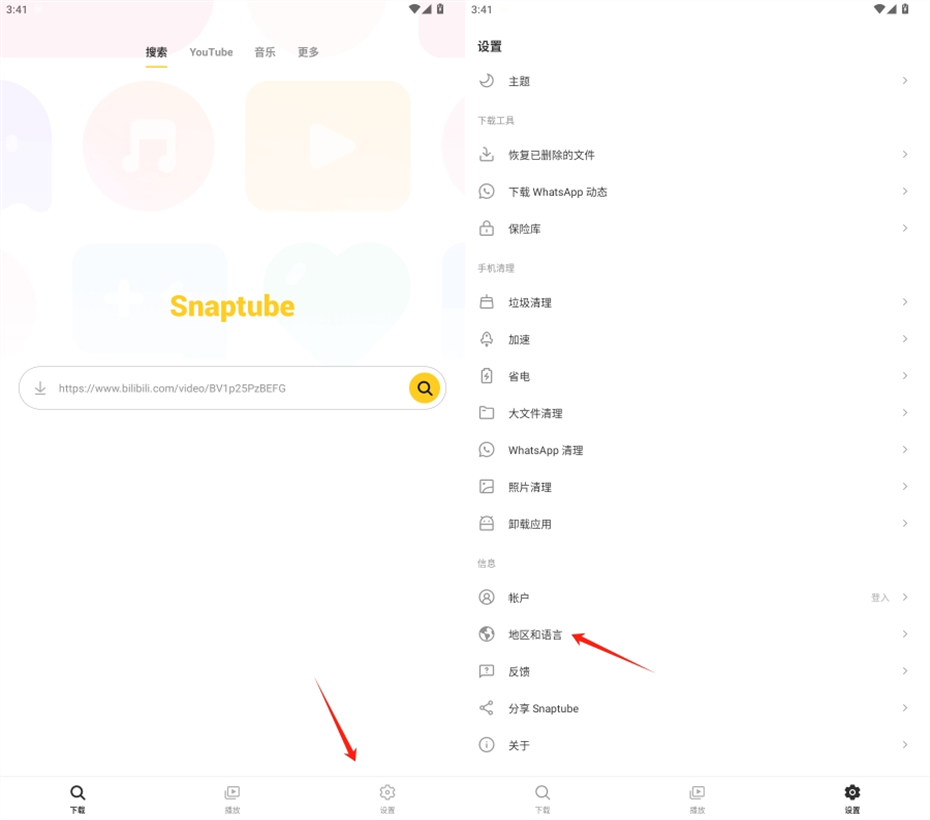The height and width of the screenshot is (820, 930).
Task: Open the 更多 tab
Action: [308, 52]
